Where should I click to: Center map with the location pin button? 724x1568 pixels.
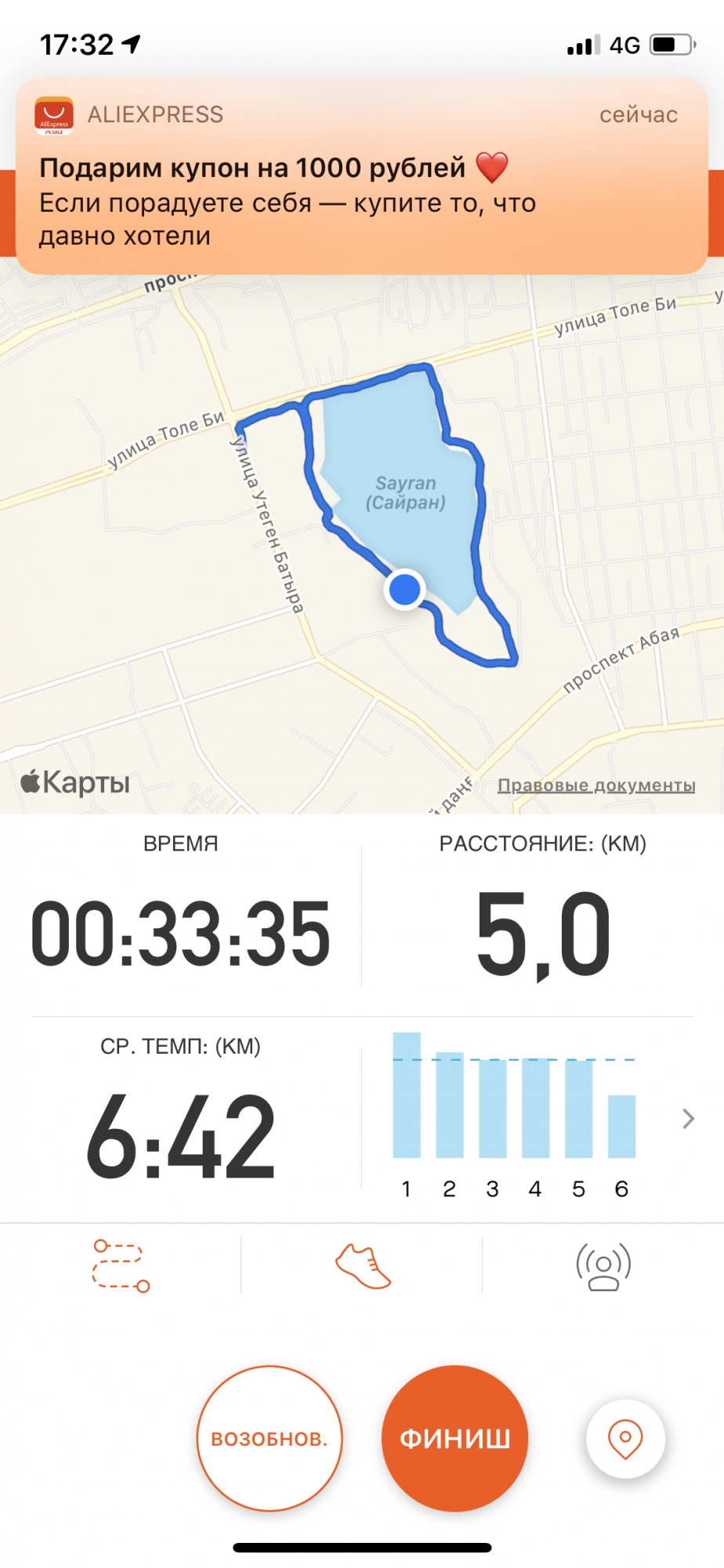625,1438
